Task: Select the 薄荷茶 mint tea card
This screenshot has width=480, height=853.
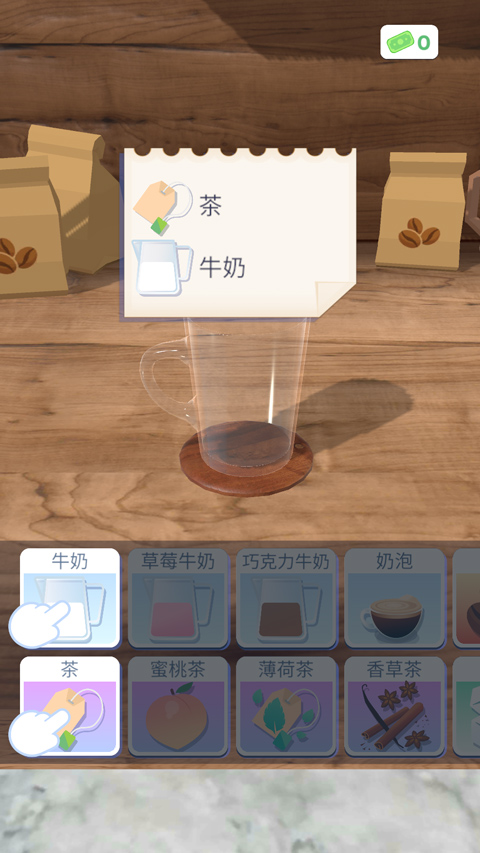Action: coord(286,706)
